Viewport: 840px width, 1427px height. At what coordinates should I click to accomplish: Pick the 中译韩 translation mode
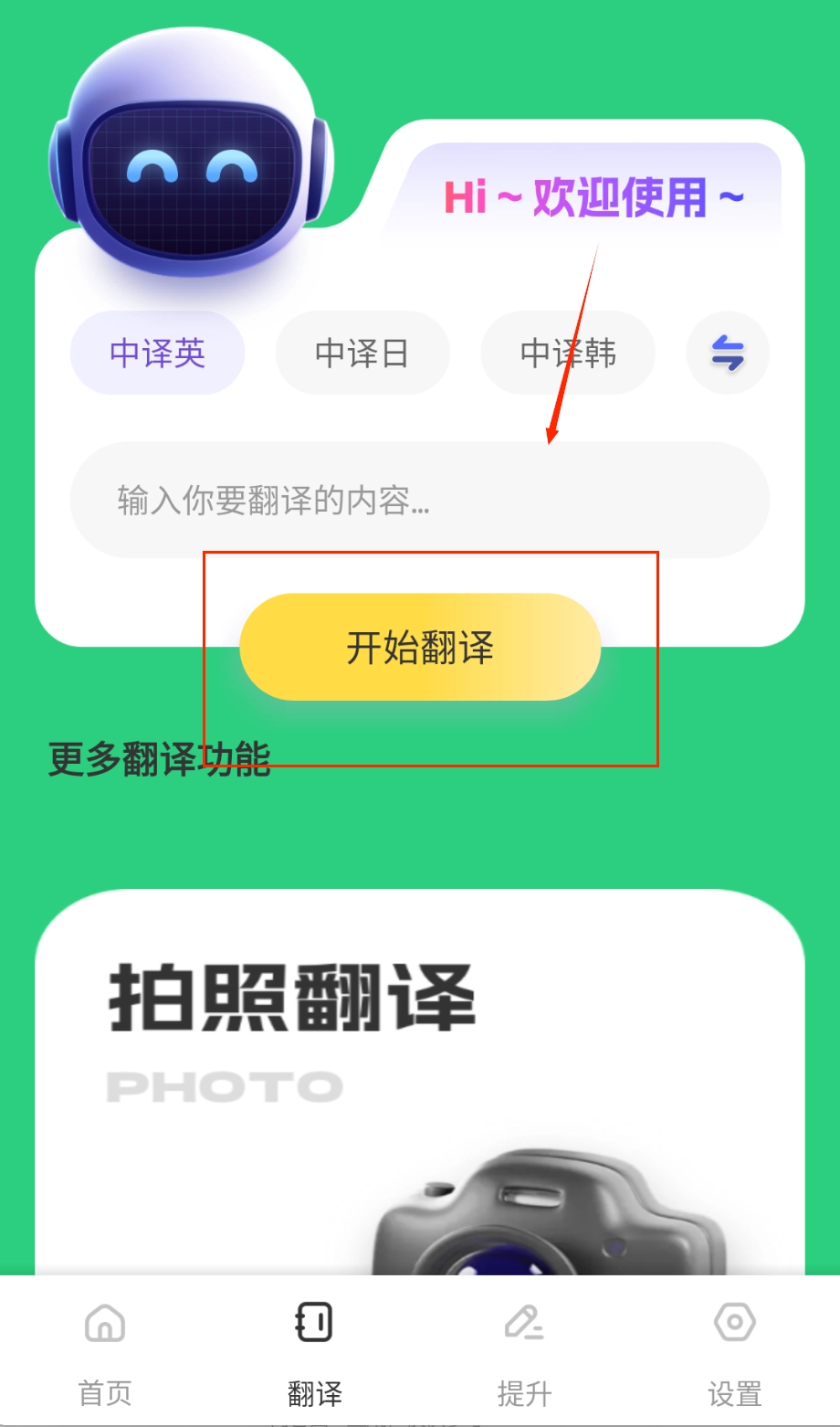coord(567,354)
